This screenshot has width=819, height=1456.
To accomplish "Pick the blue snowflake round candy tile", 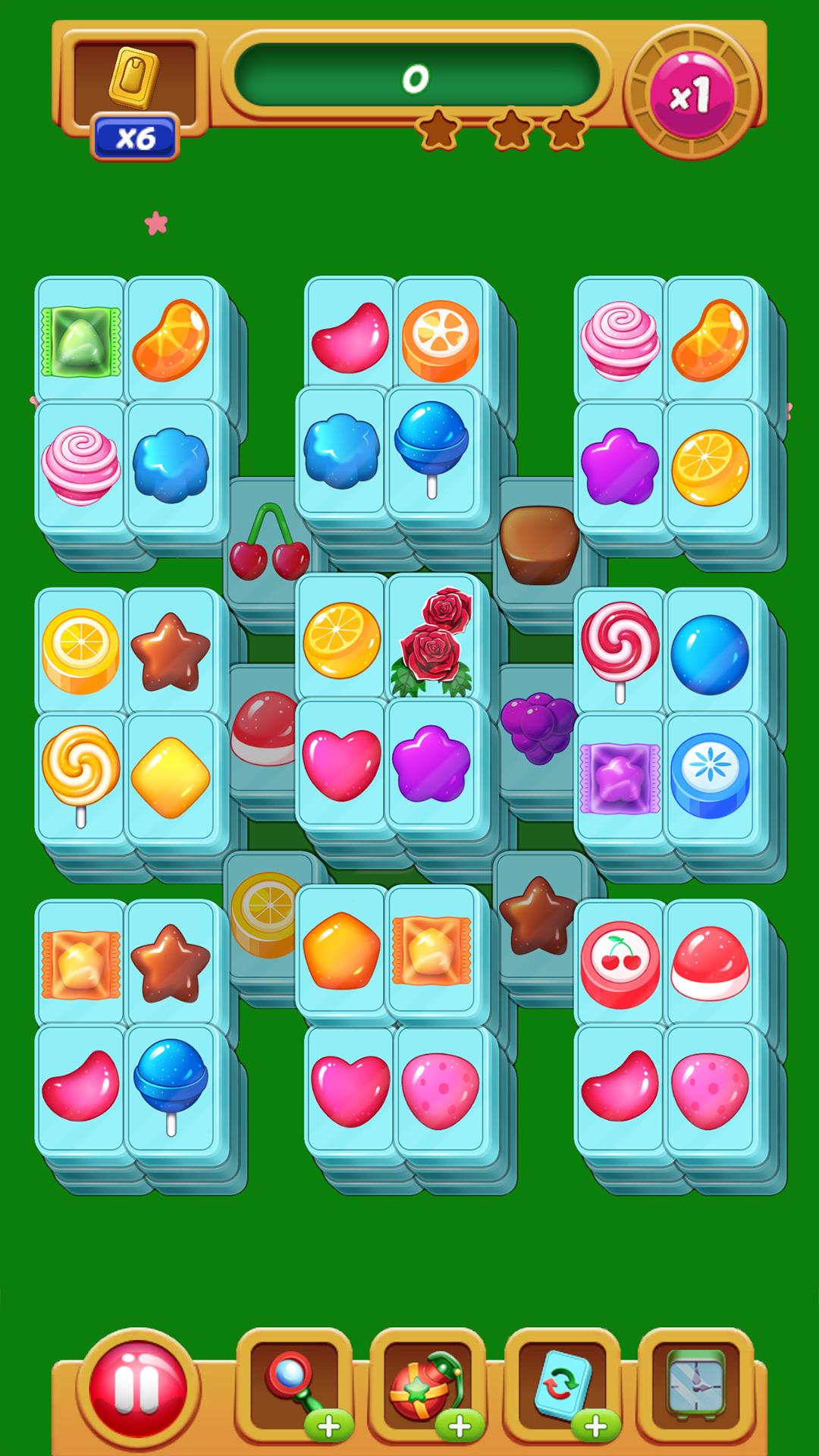I will [710, 777].
